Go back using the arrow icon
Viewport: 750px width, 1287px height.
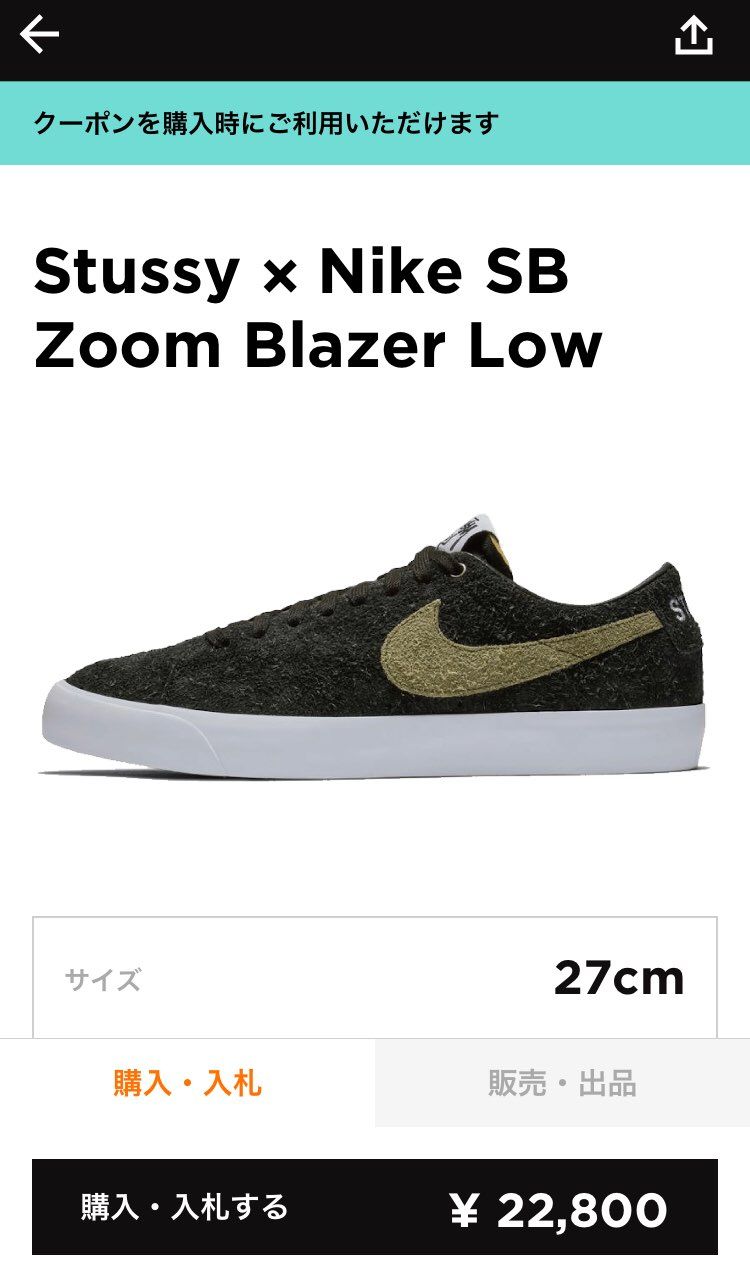tap(40, 36)
